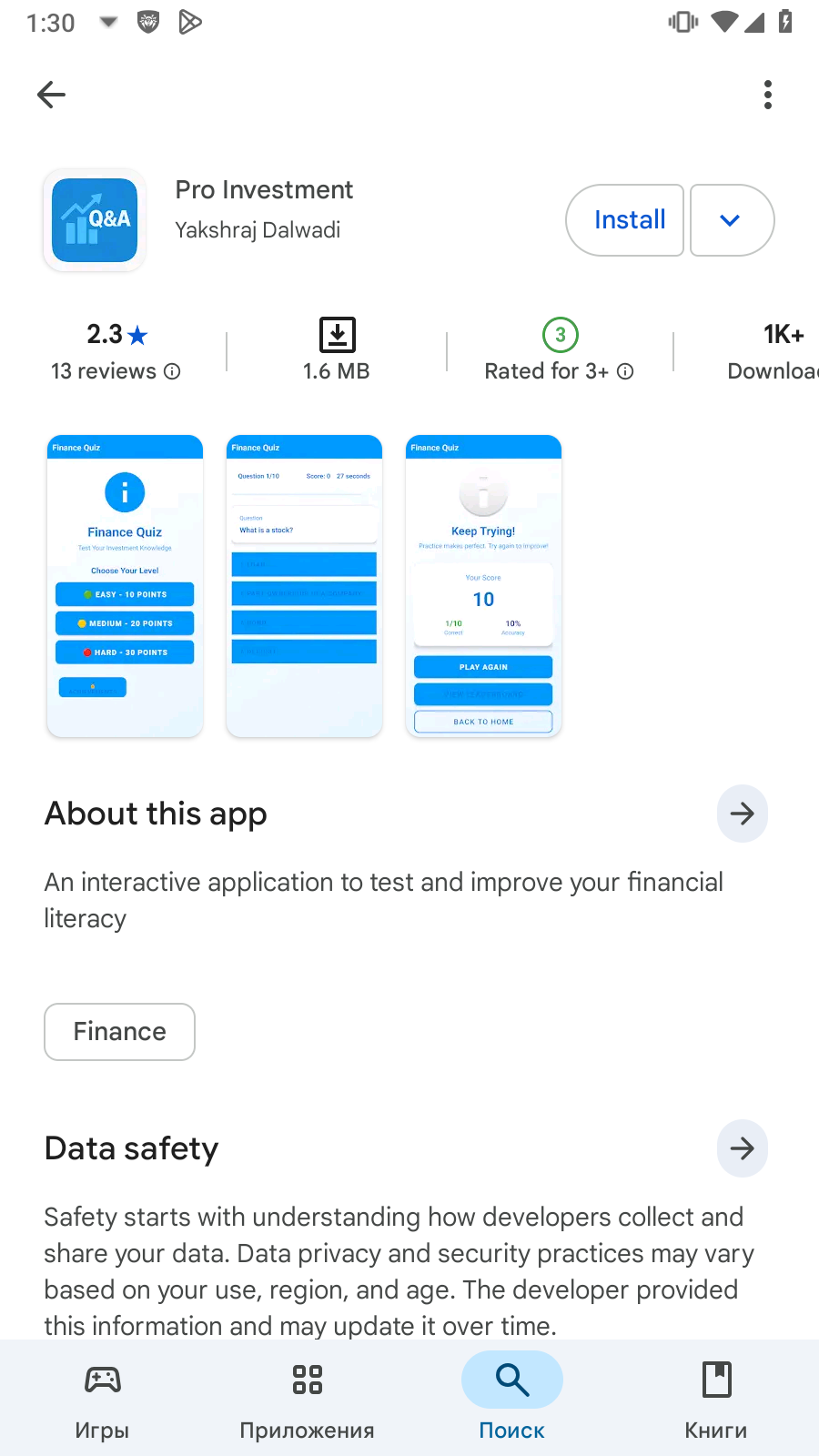Viewport: 819px width, 1456px height.
Task: Open About this app details arrow
Action: [742, 814]
